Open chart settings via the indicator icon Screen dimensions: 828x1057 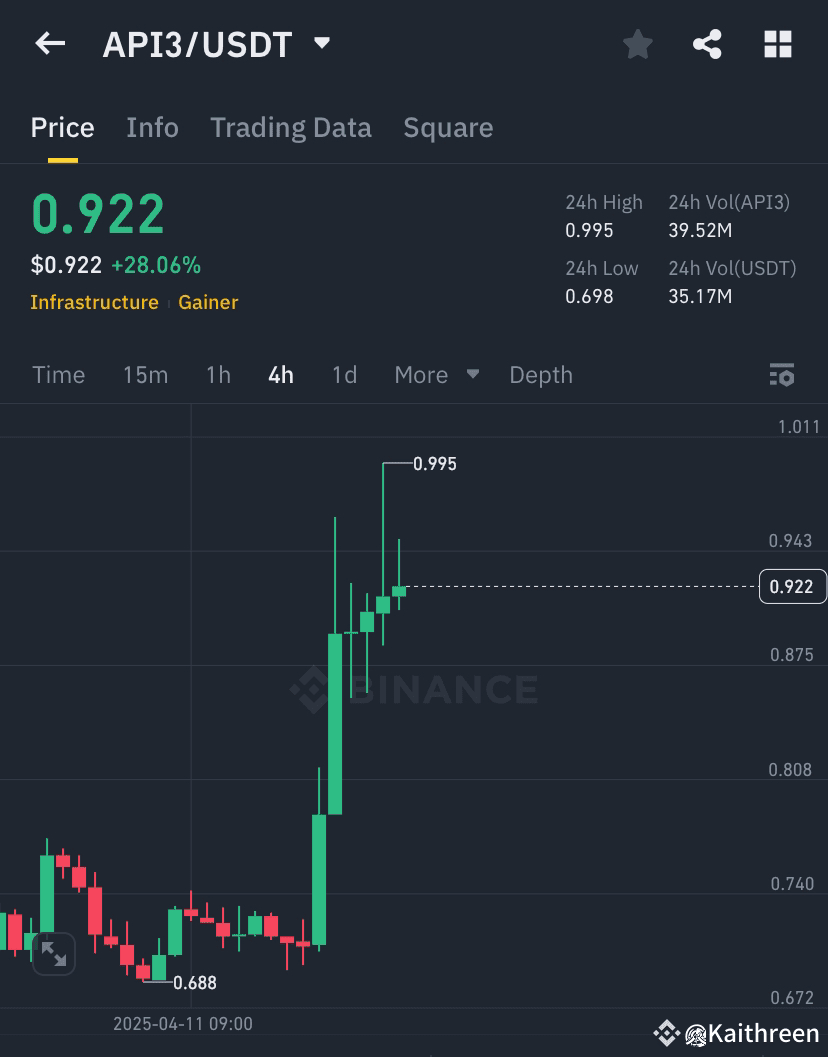click(782, 375)
